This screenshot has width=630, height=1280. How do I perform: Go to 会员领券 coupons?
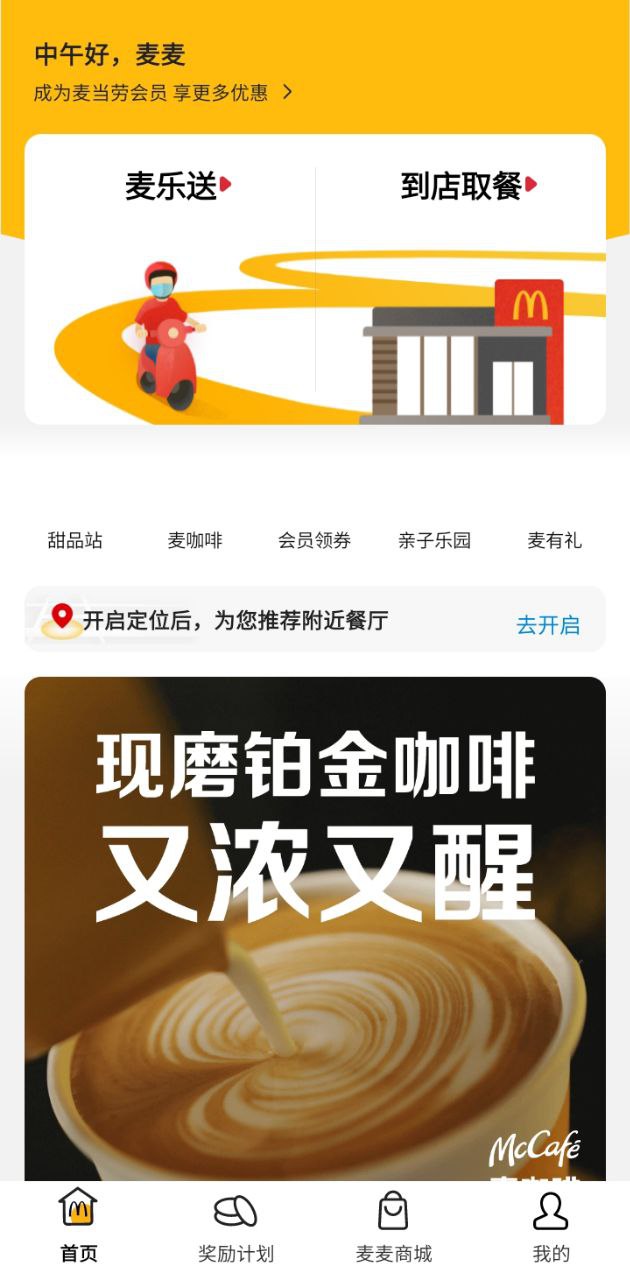(x=315, y=540)
